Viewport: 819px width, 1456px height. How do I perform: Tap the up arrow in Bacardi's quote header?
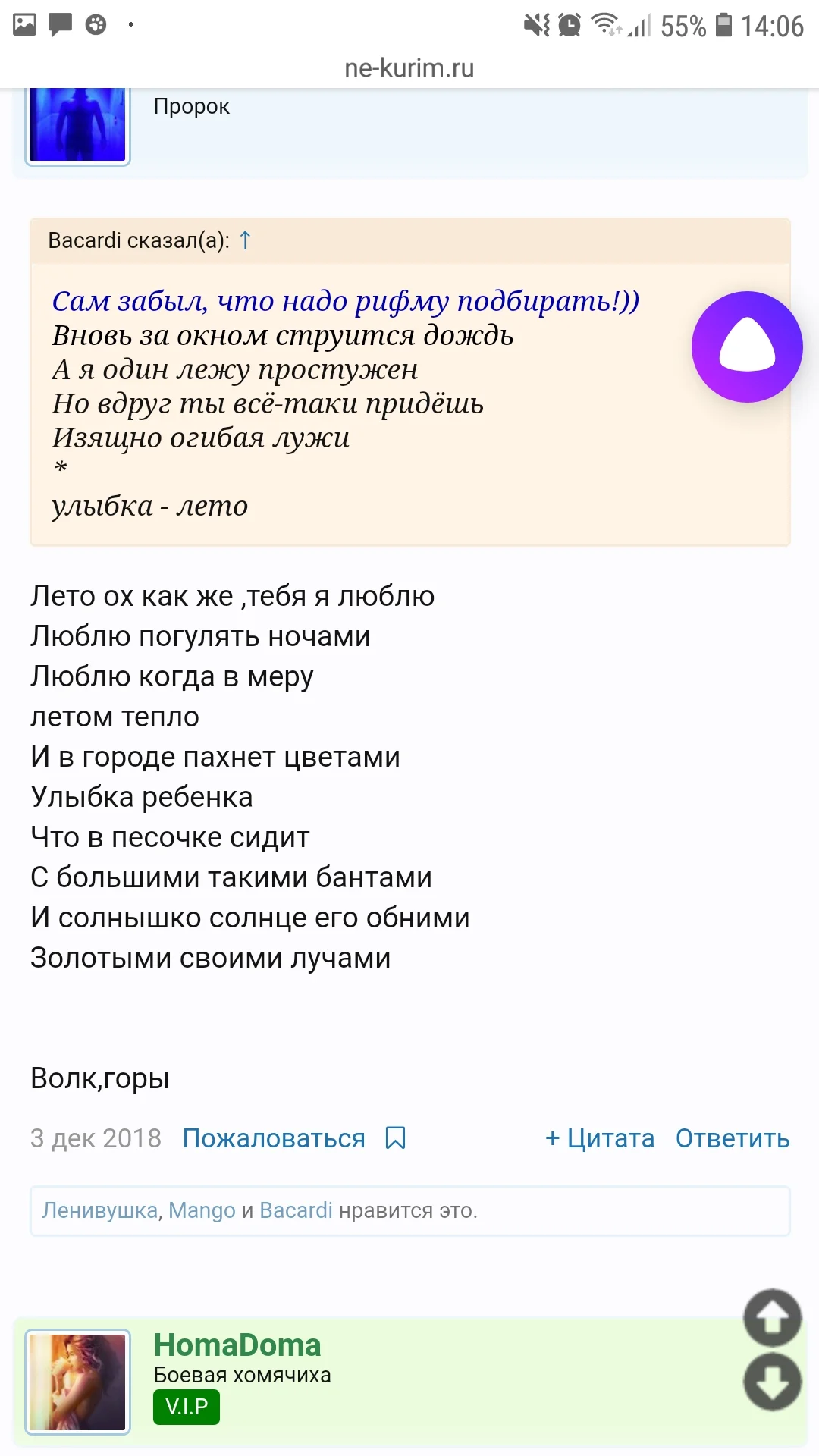point(245,240)
